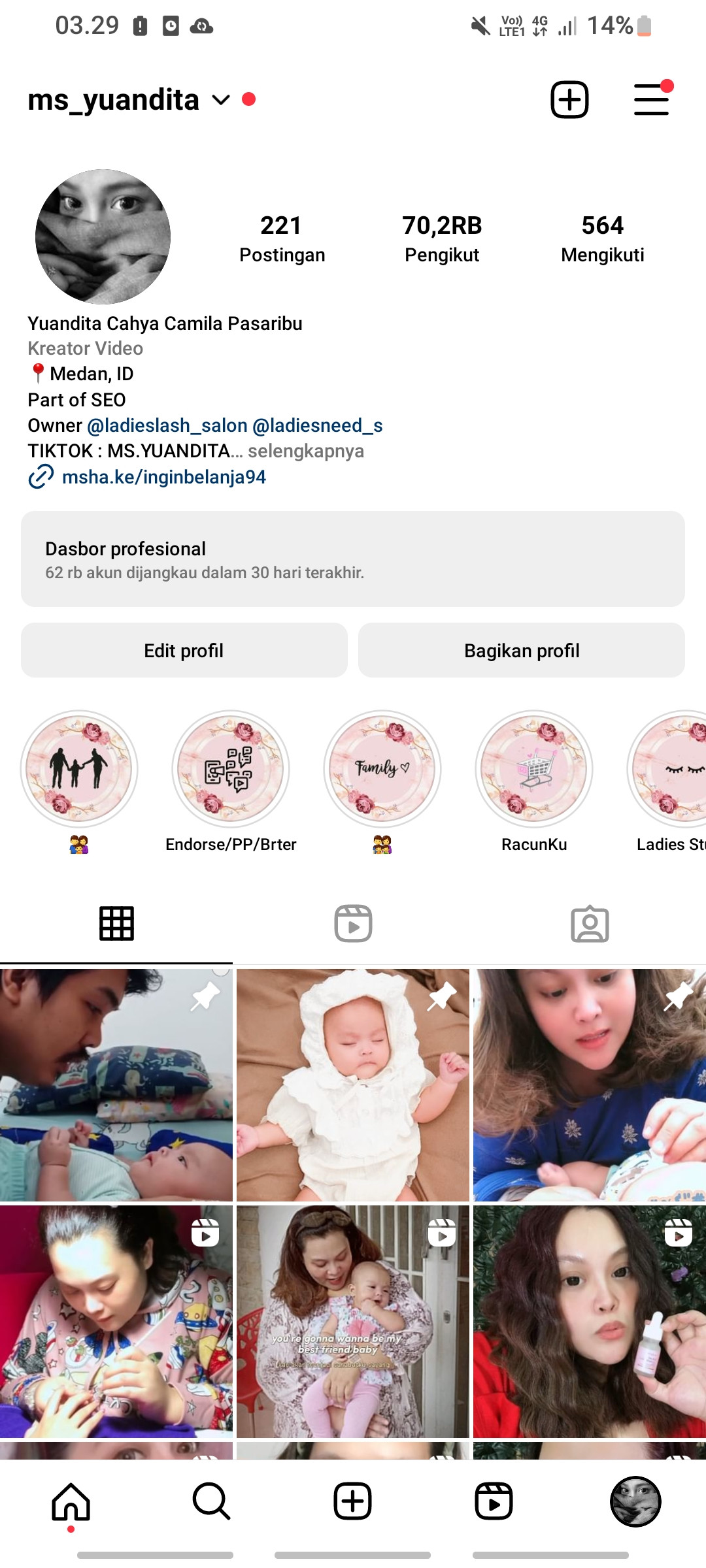The image size is (706, 1568).
Task: Open the Endorse/PP/Brter highlight
Action: click(231, 769)
